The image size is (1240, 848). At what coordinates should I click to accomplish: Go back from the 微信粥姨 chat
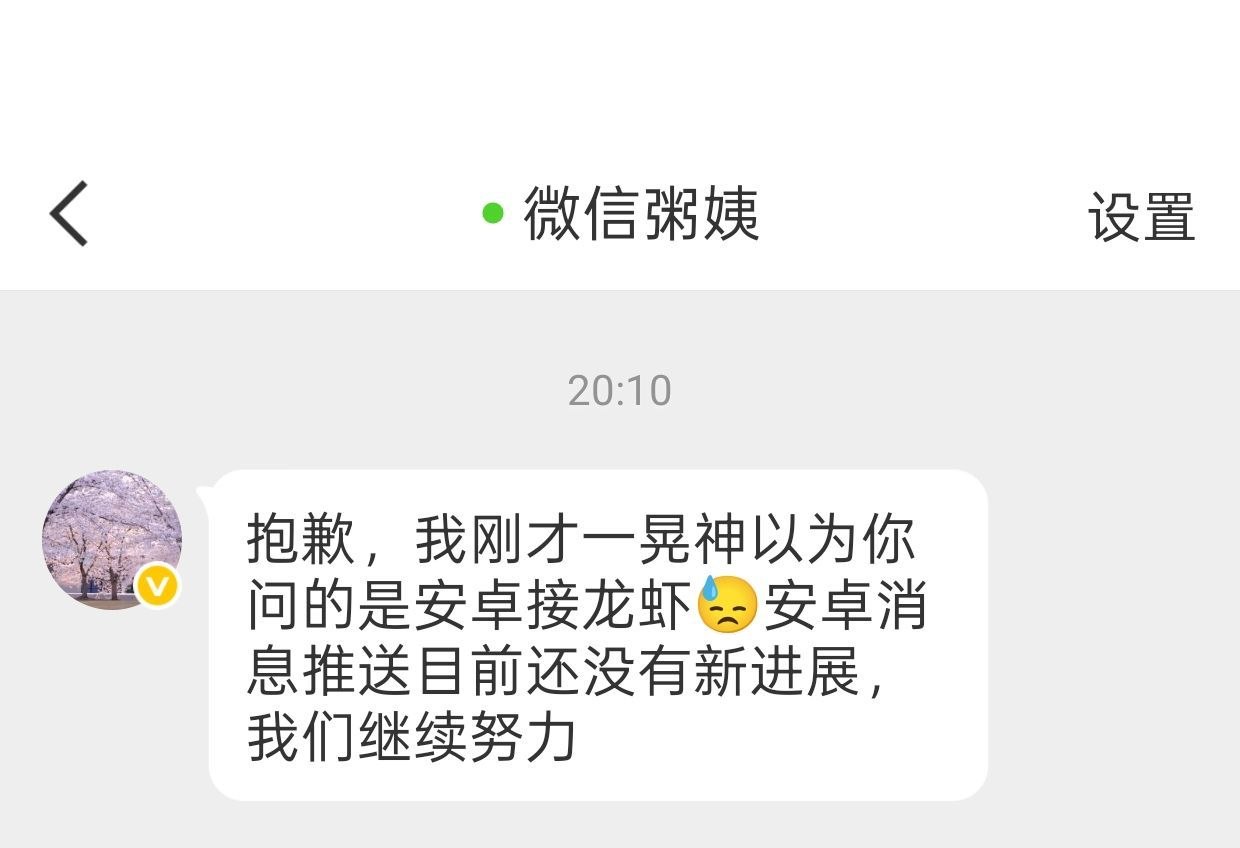(x=69, y=214)
